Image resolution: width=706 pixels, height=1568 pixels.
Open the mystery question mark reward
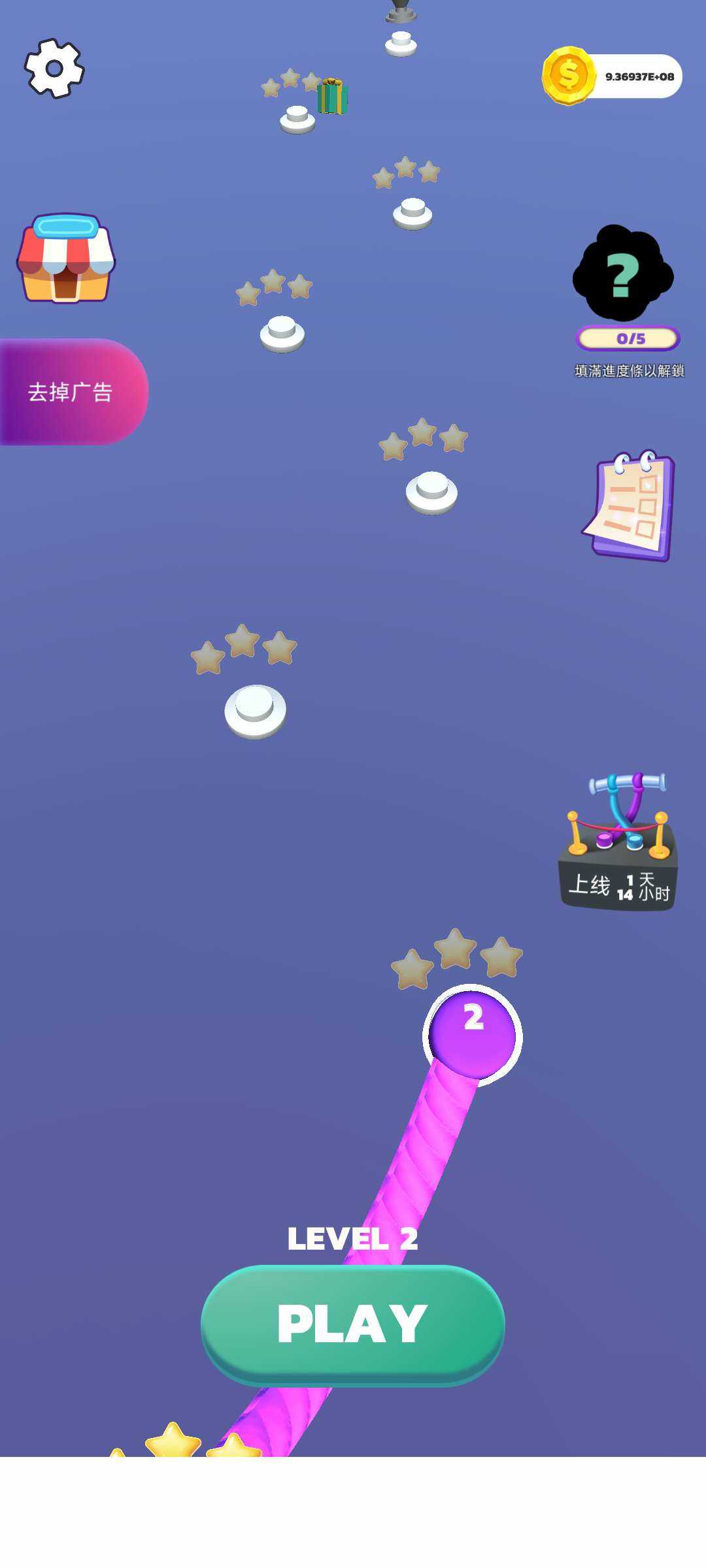click(623, 274)
